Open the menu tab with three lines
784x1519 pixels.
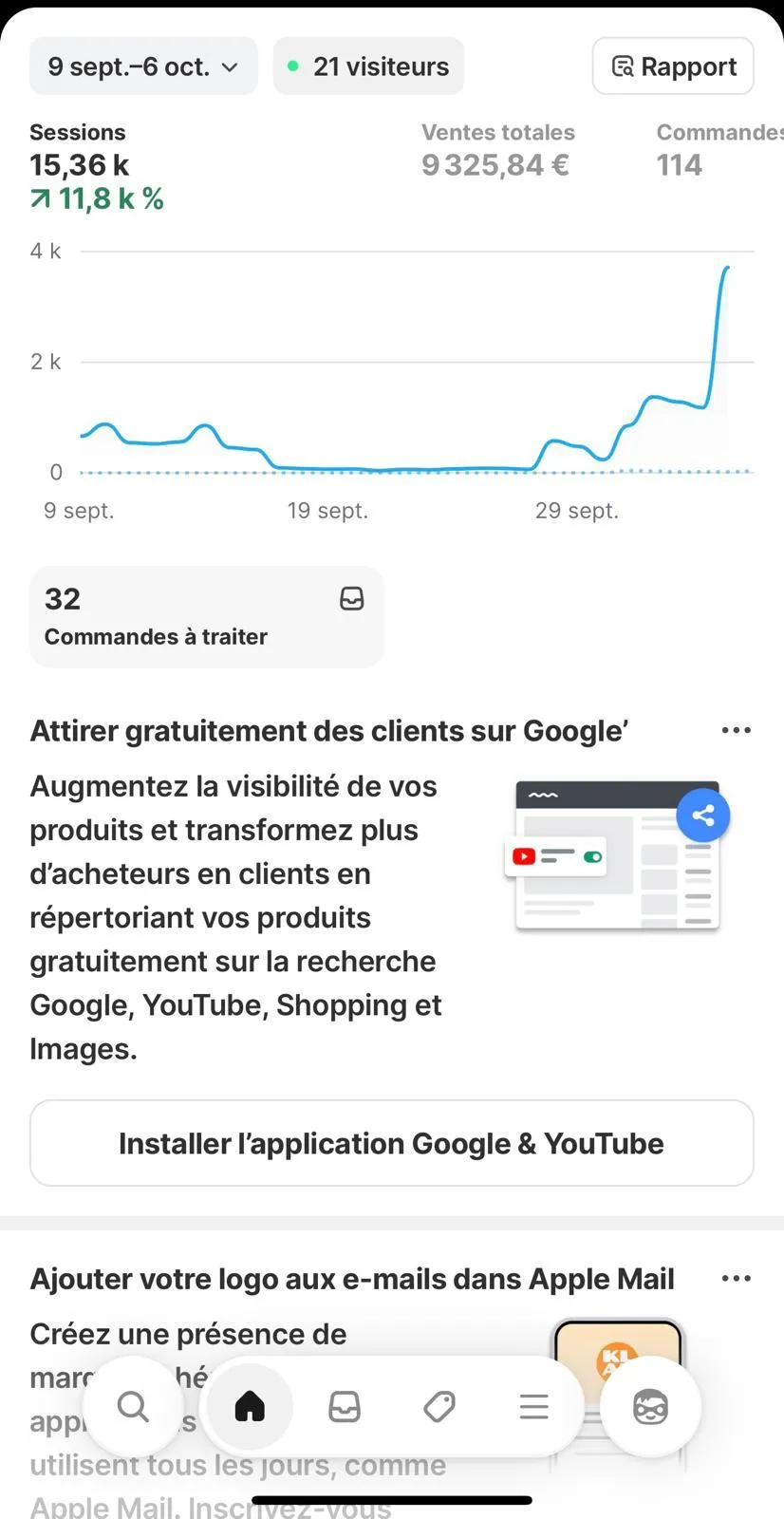click(534, 1406)
